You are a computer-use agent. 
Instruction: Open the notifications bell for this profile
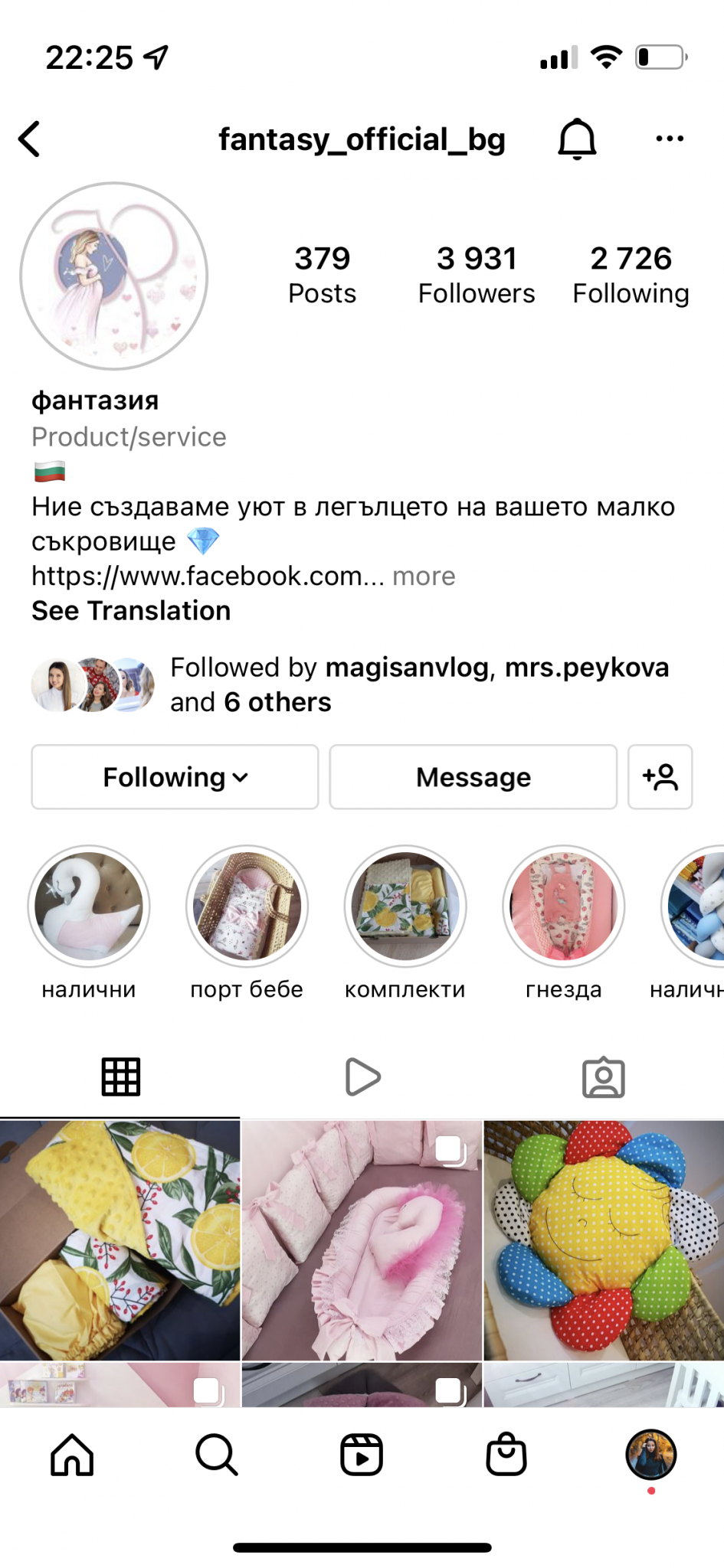[x=577, y=139]
